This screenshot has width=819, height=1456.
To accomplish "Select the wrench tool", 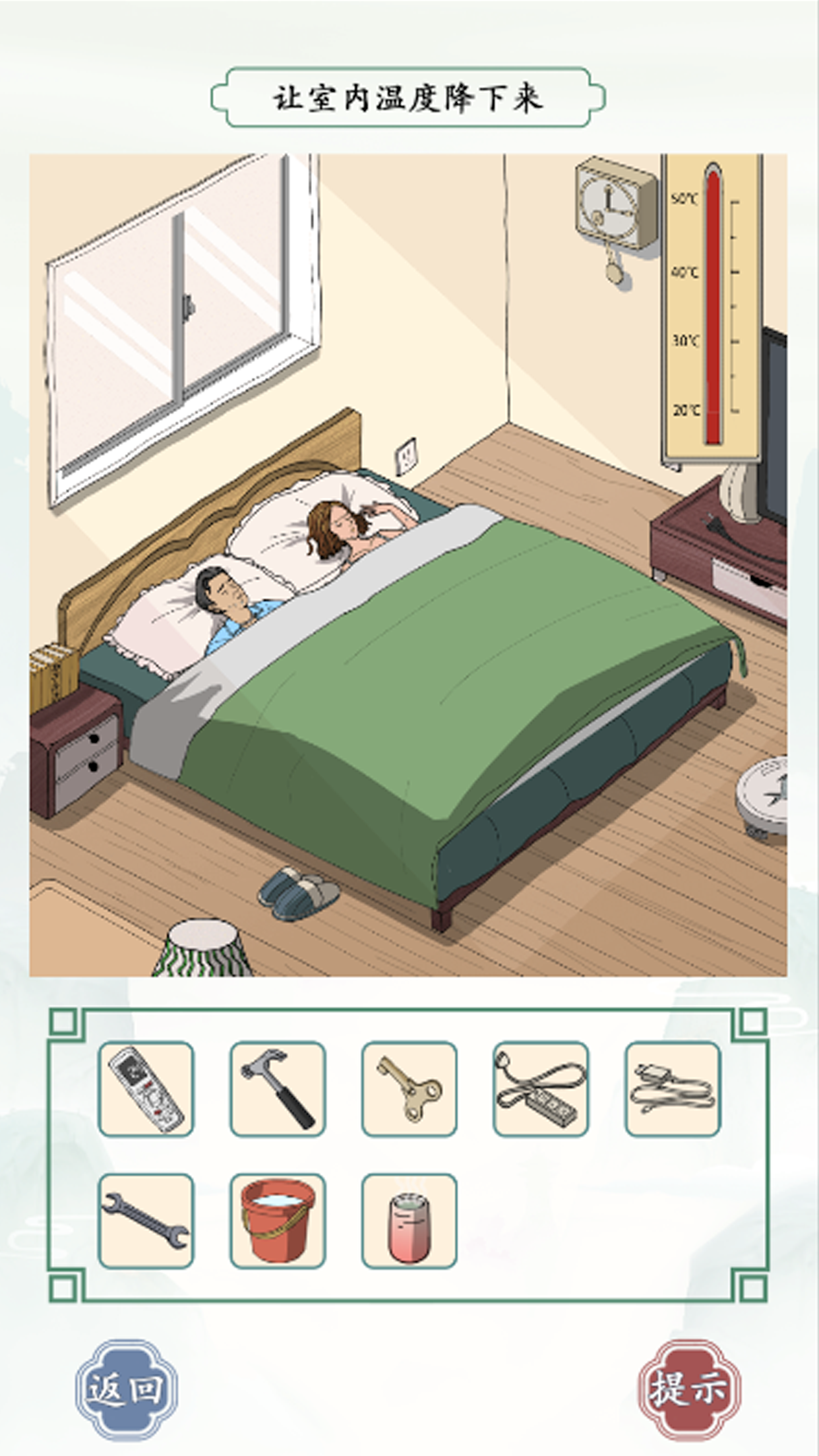I will click(146, 1221).
